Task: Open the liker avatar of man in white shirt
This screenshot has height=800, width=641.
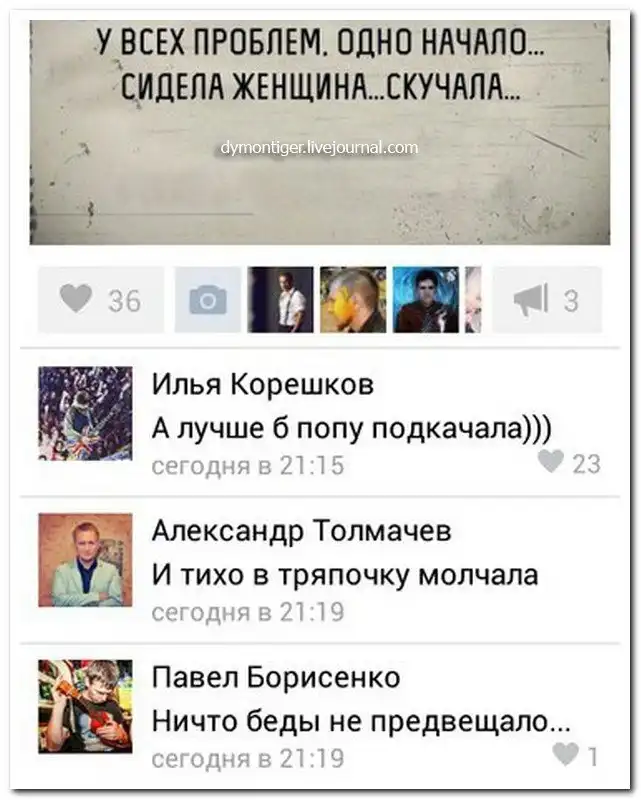Action: (x=280, y=300)
